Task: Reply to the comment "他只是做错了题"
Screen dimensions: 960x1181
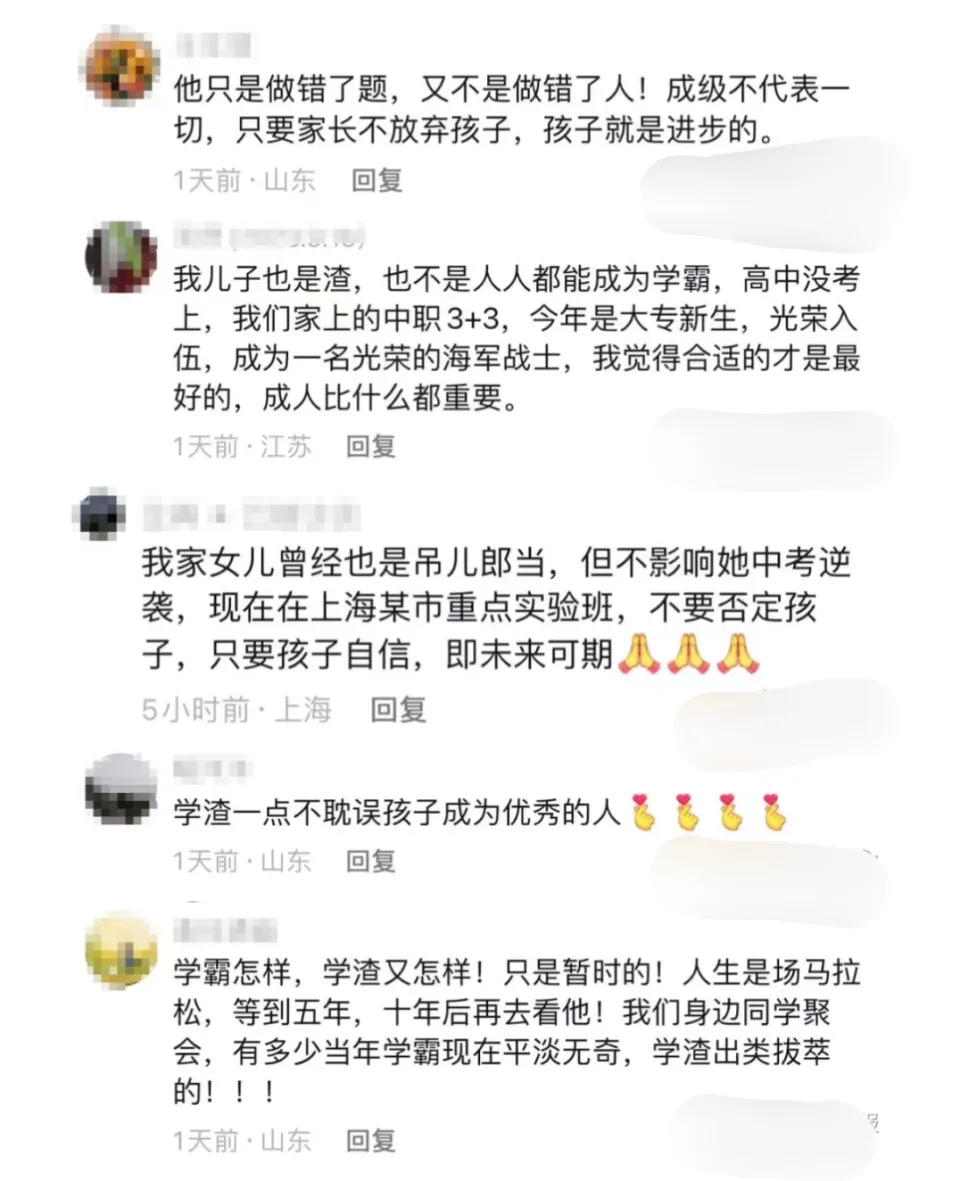Action: click(377, 180)
